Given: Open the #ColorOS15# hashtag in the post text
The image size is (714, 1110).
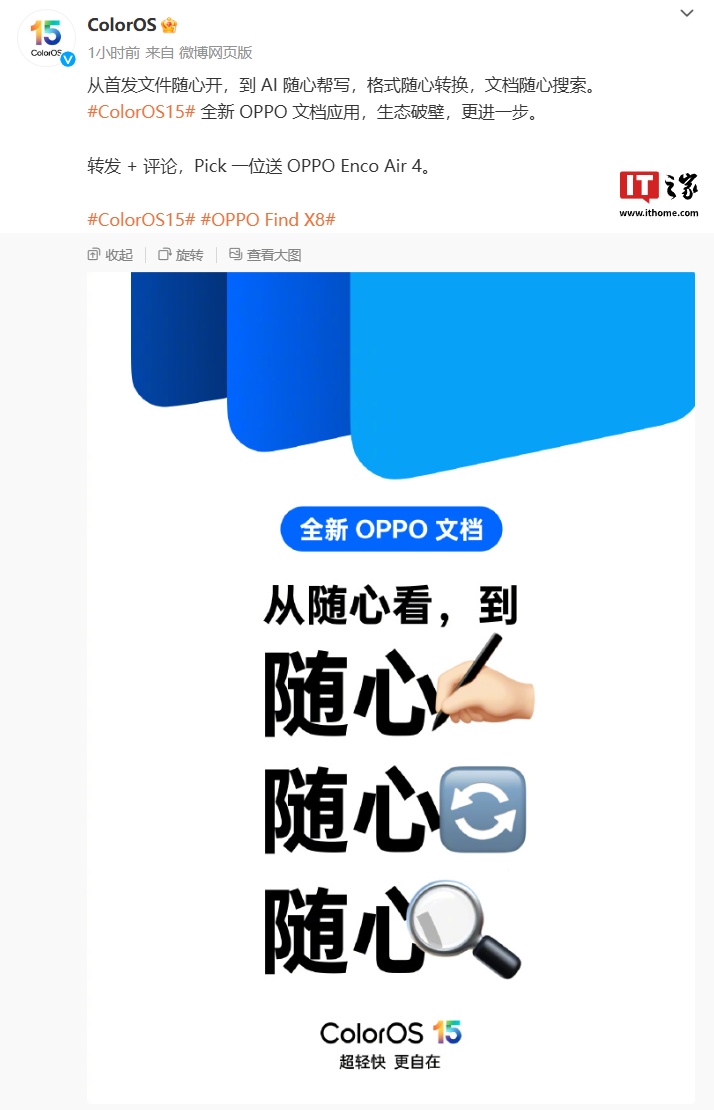Looking at the screenshot, I should pos(141,113).
